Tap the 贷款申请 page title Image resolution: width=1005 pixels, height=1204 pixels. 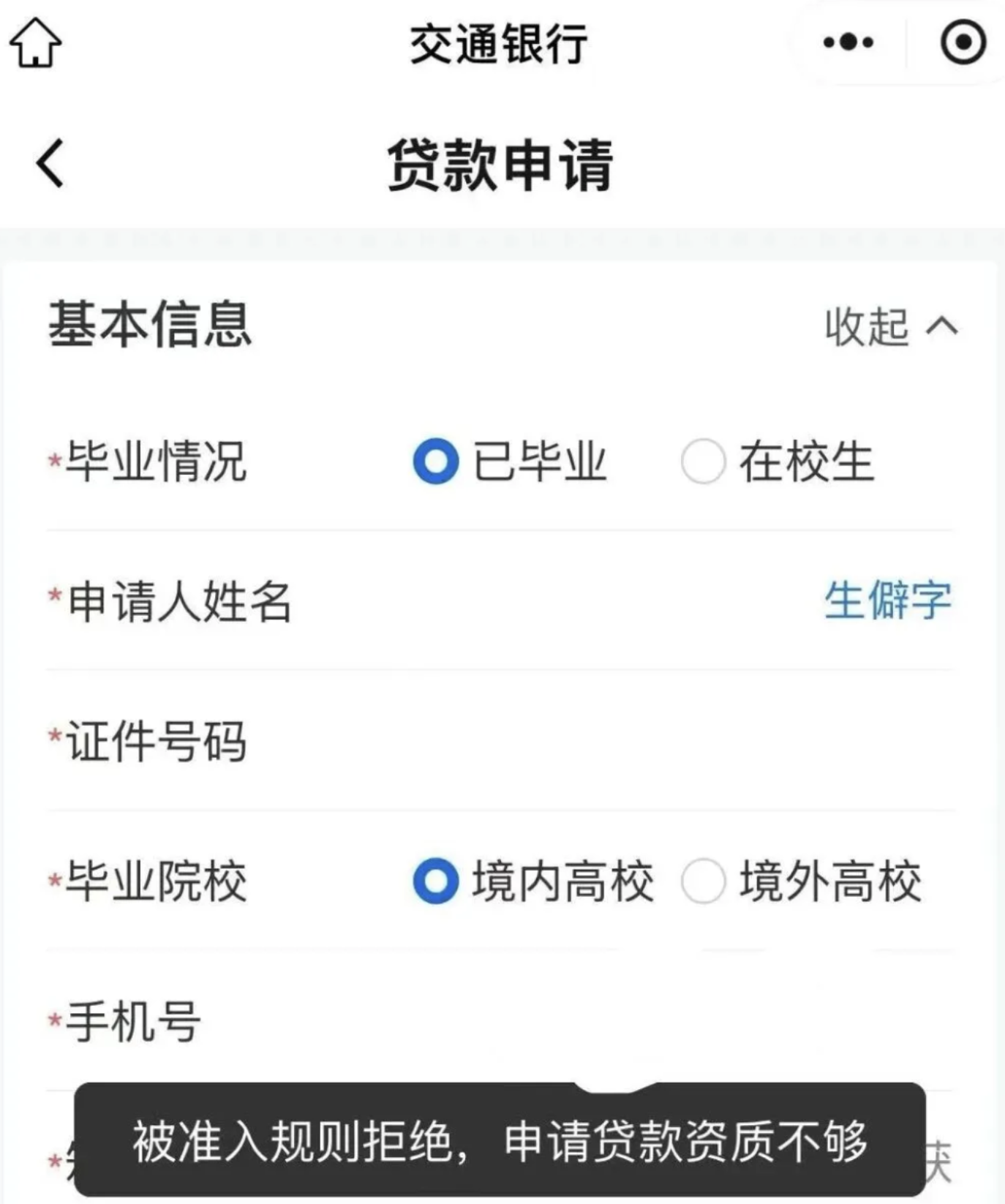(502, 162)
